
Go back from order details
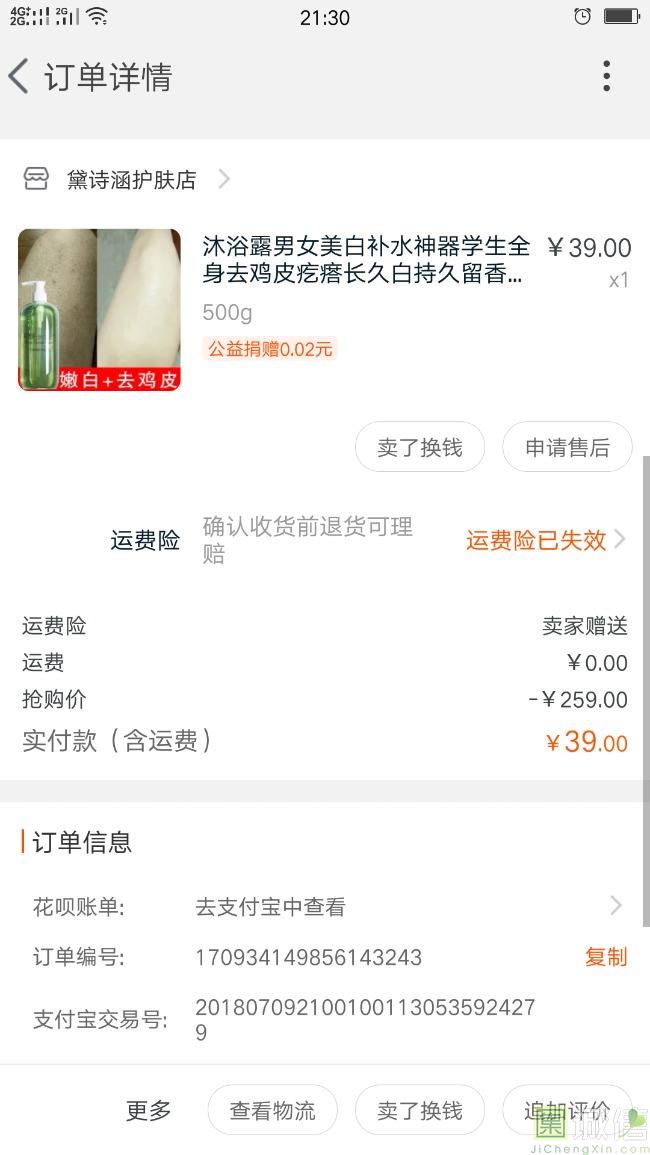click(x=20, y=77)
